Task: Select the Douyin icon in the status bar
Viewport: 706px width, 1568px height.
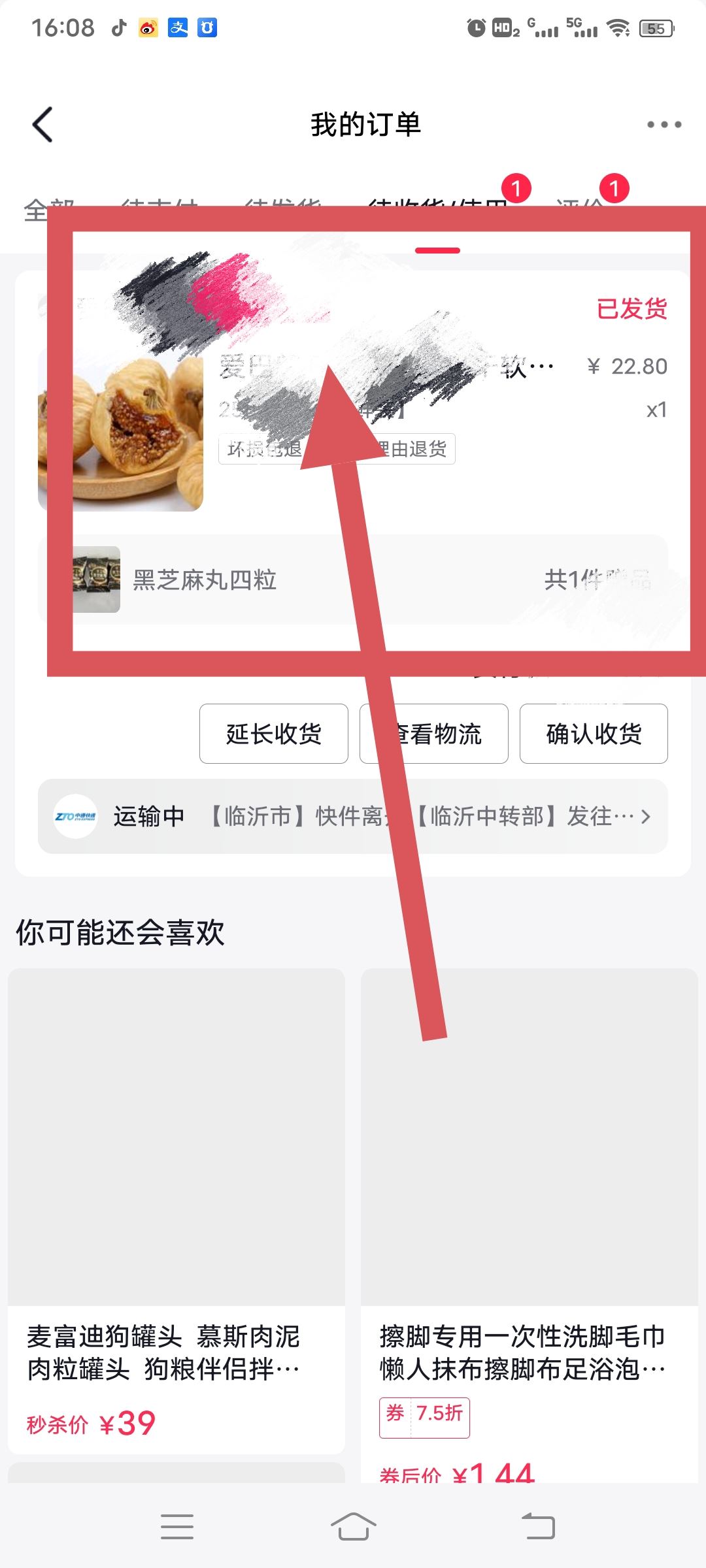Action: [118, 28]
